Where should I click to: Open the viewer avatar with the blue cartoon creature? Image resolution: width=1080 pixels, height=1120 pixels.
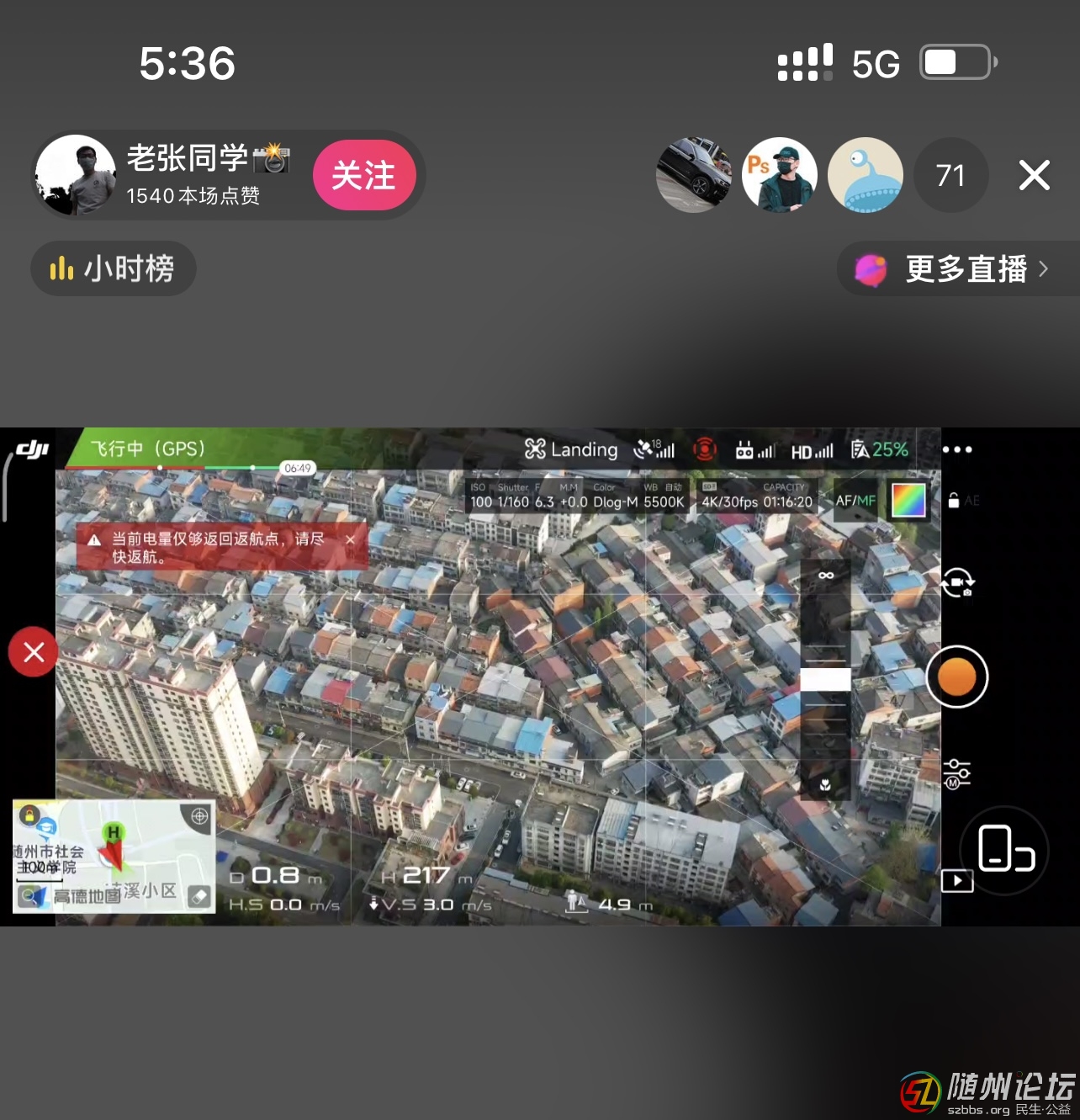[x=866, y=176]
